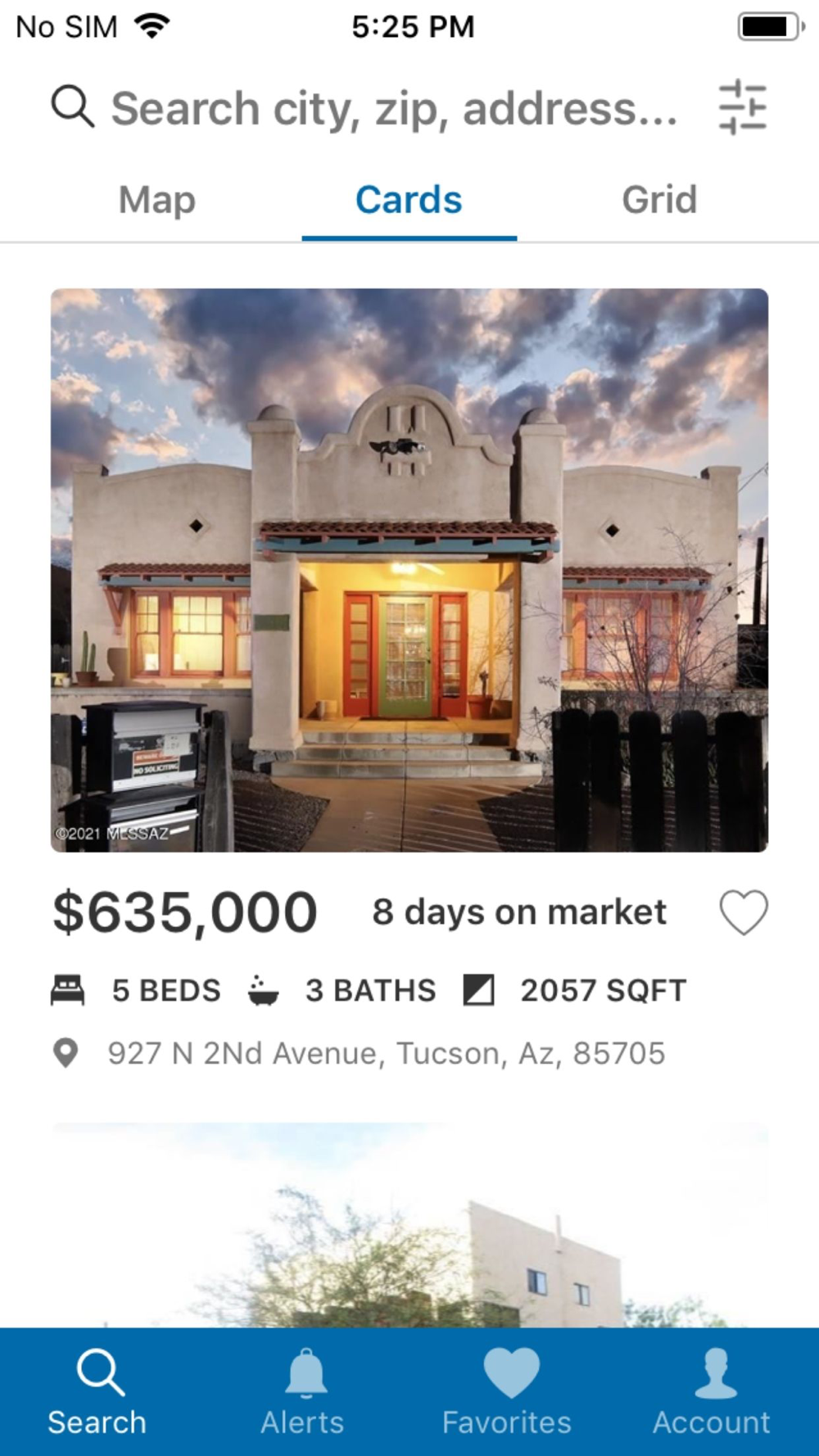Open the $635,000 Tucson listing photo

click(x=409, y=570)
